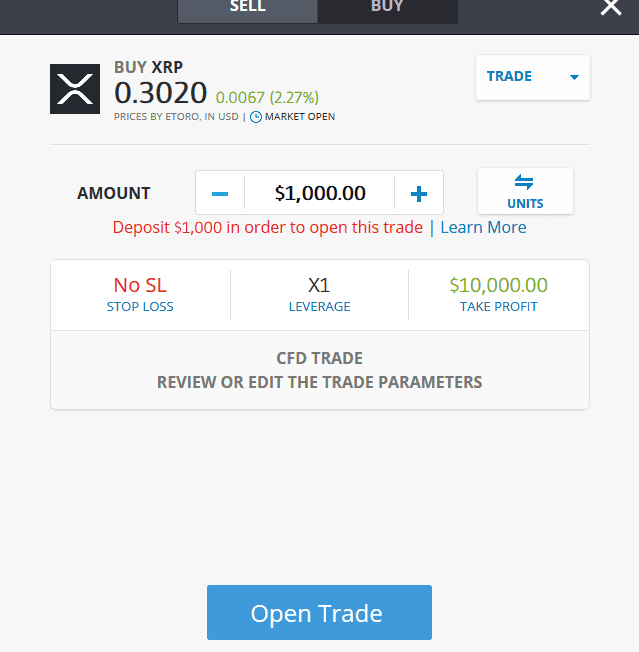639x652 pixels.
Task: Expand the TRADE dropdown
Action: [532, 77]
